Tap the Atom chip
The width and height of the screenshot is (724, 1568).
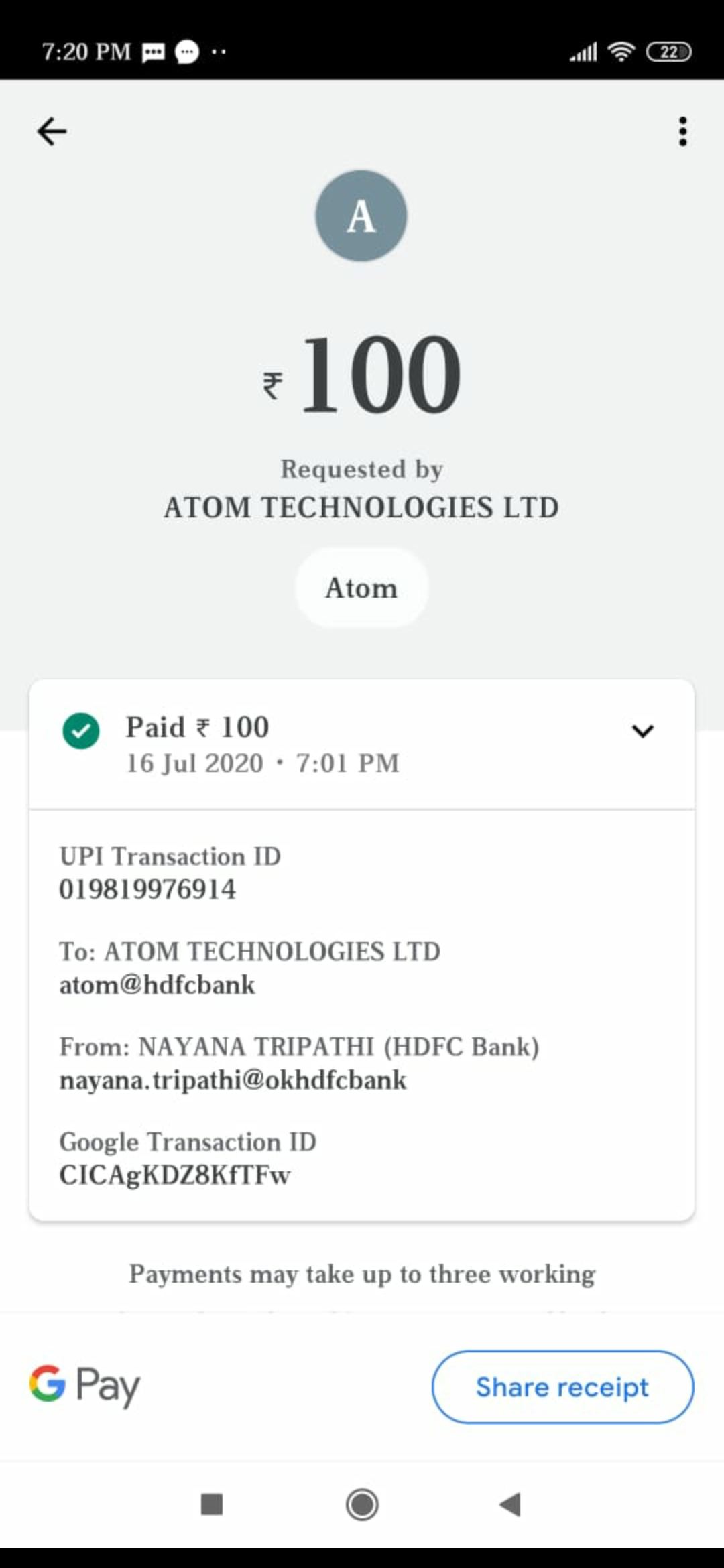[361, 588]
